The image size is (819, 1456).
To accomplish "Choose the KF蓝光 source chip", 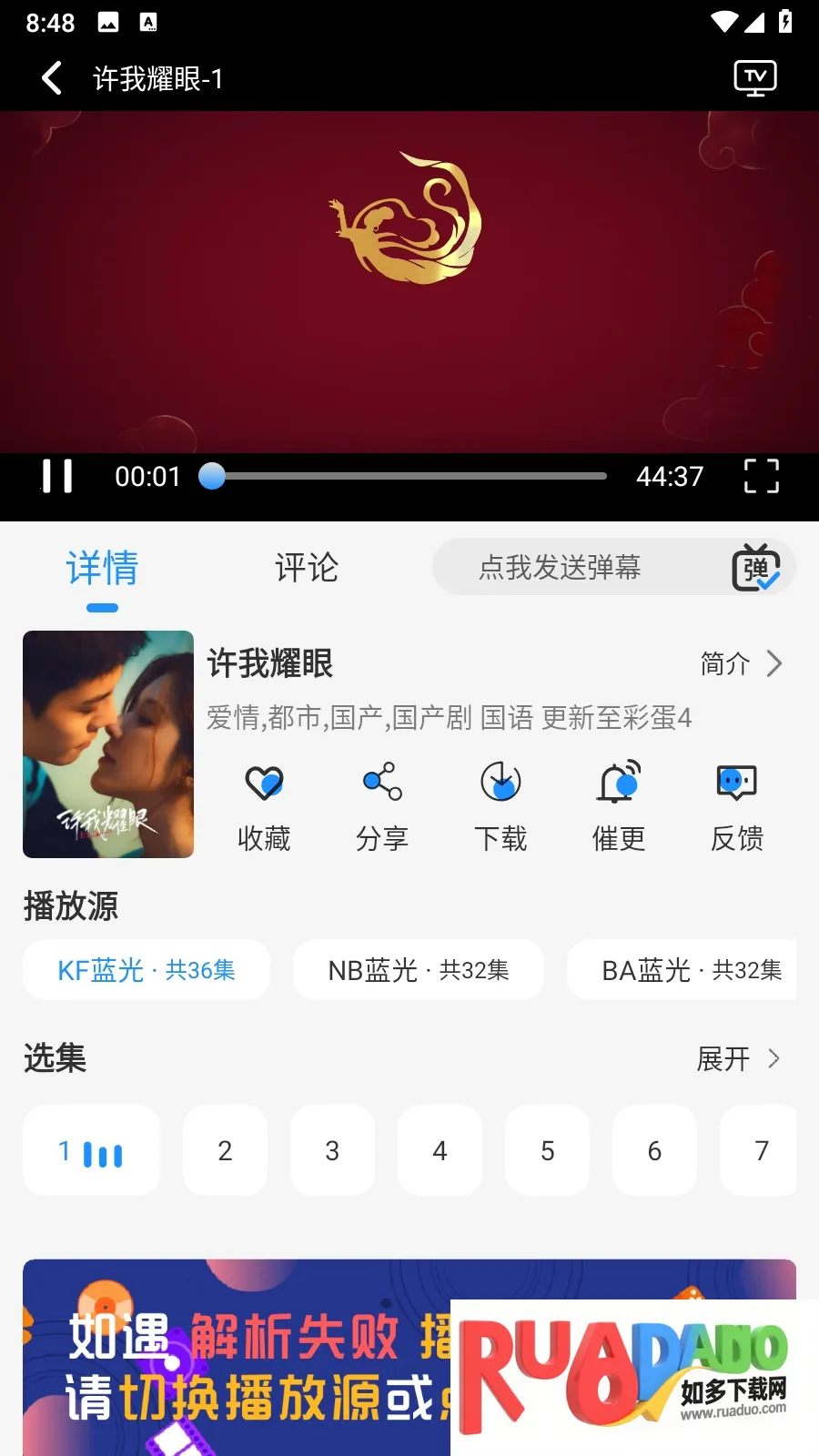I will [147, 970].
